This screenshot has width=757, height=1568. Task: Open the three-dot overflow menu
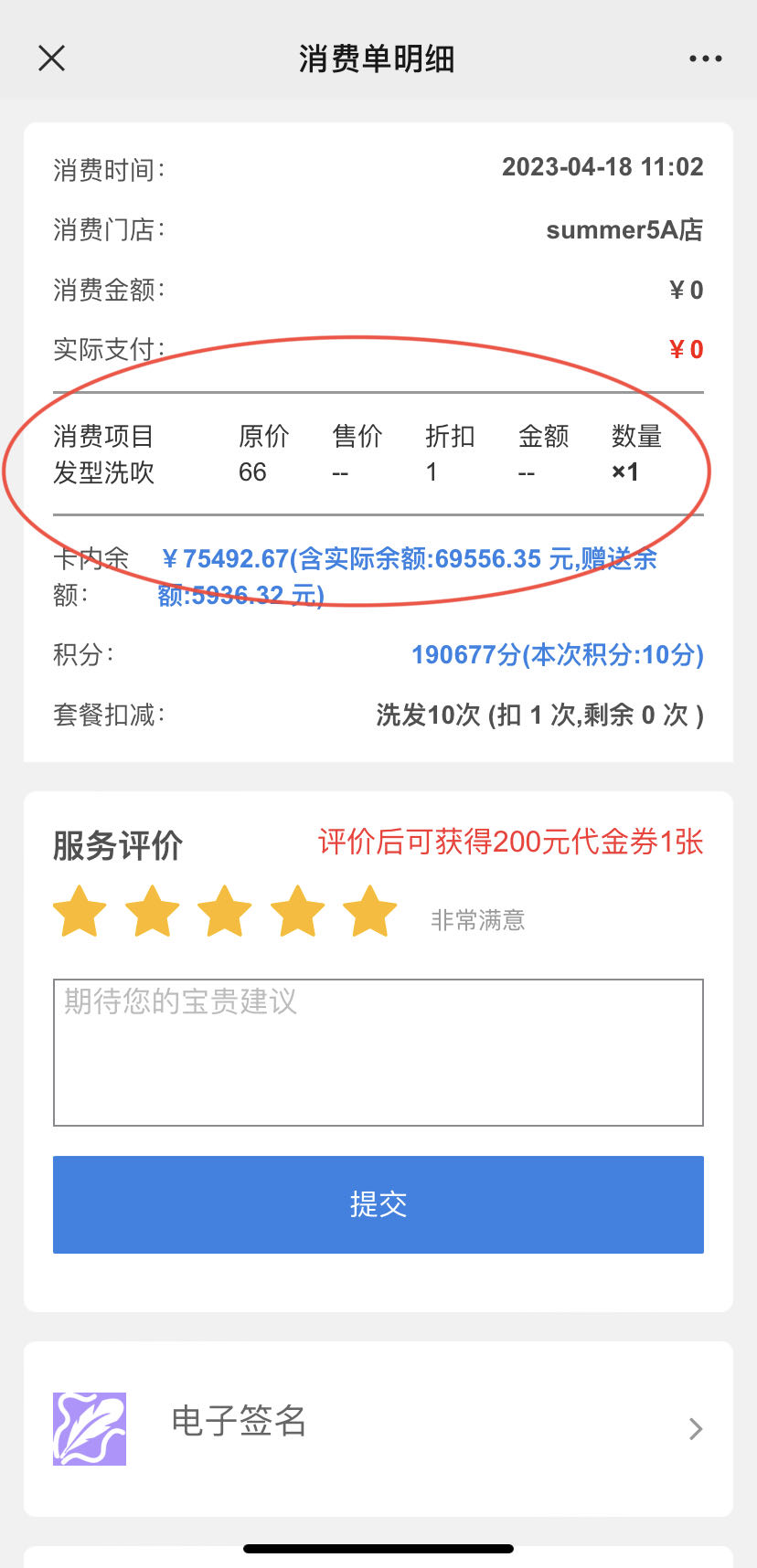pyautogui.click(x=705, y=58)
